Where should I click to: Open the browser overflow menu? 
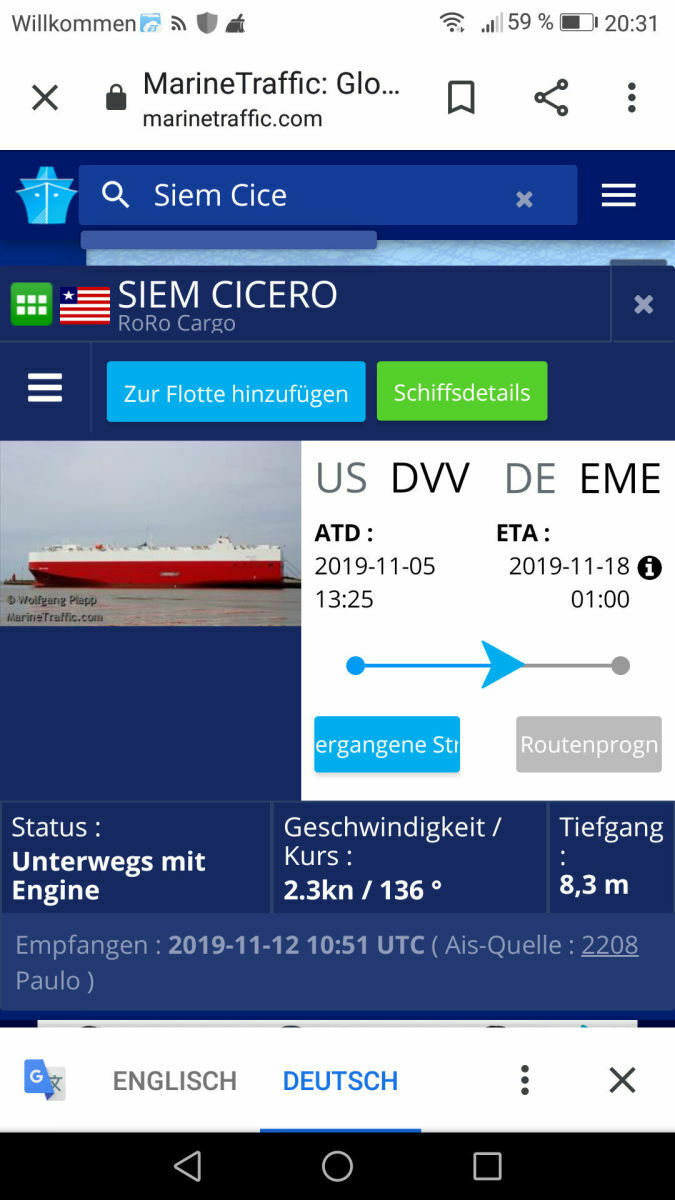[x=631, y=97]
